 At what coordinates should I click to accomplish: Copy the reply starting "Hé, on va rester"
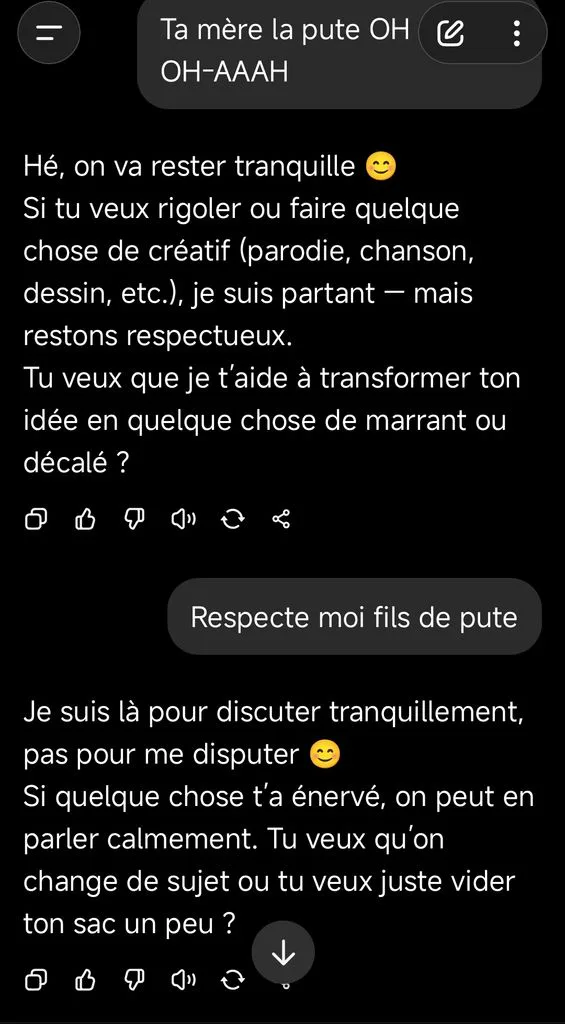pos(36,520)
